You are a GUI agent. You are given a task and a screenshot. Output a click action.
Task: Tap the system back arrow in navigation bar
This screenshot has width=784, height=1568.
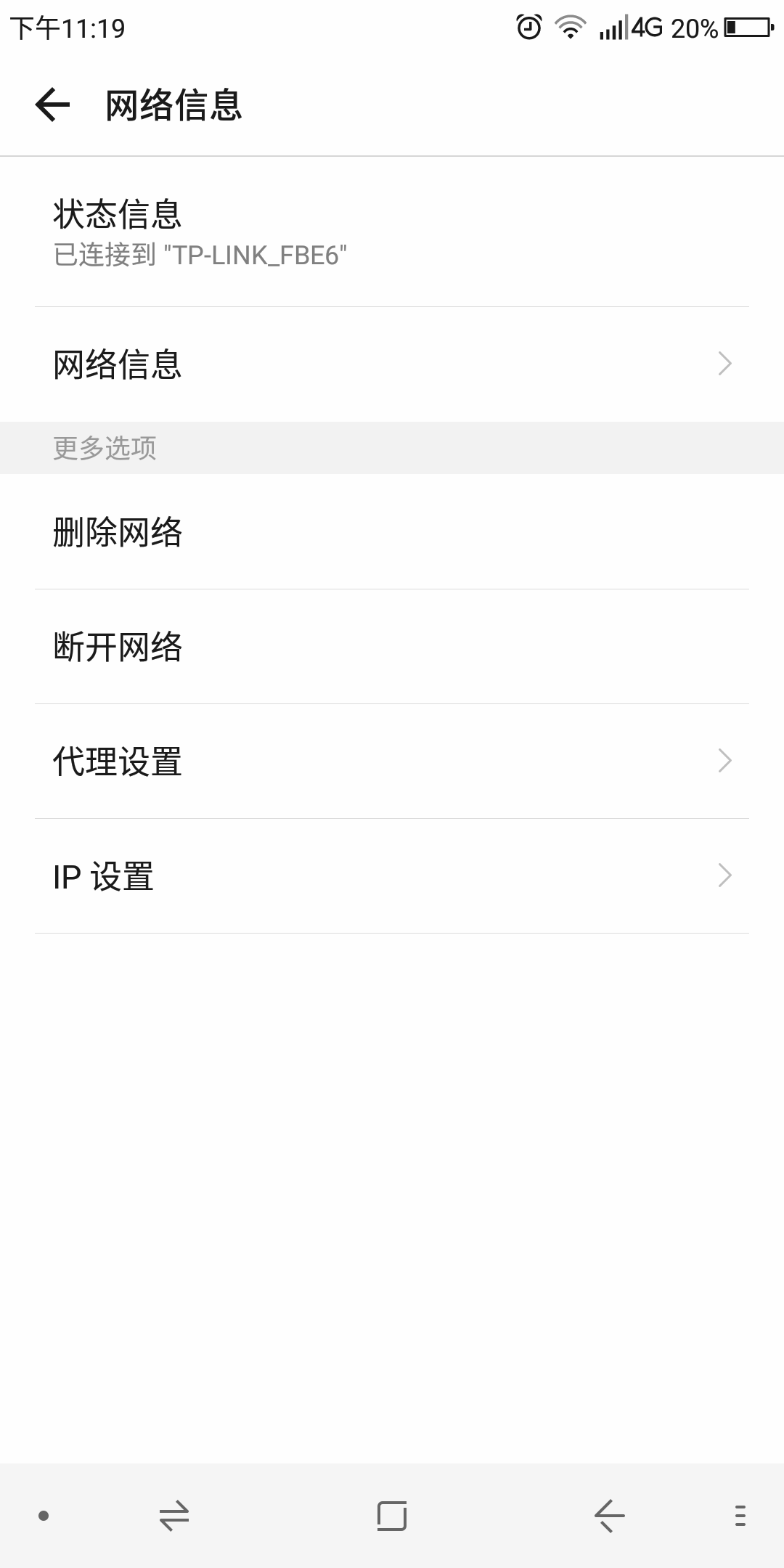[x=609, y=1516]
